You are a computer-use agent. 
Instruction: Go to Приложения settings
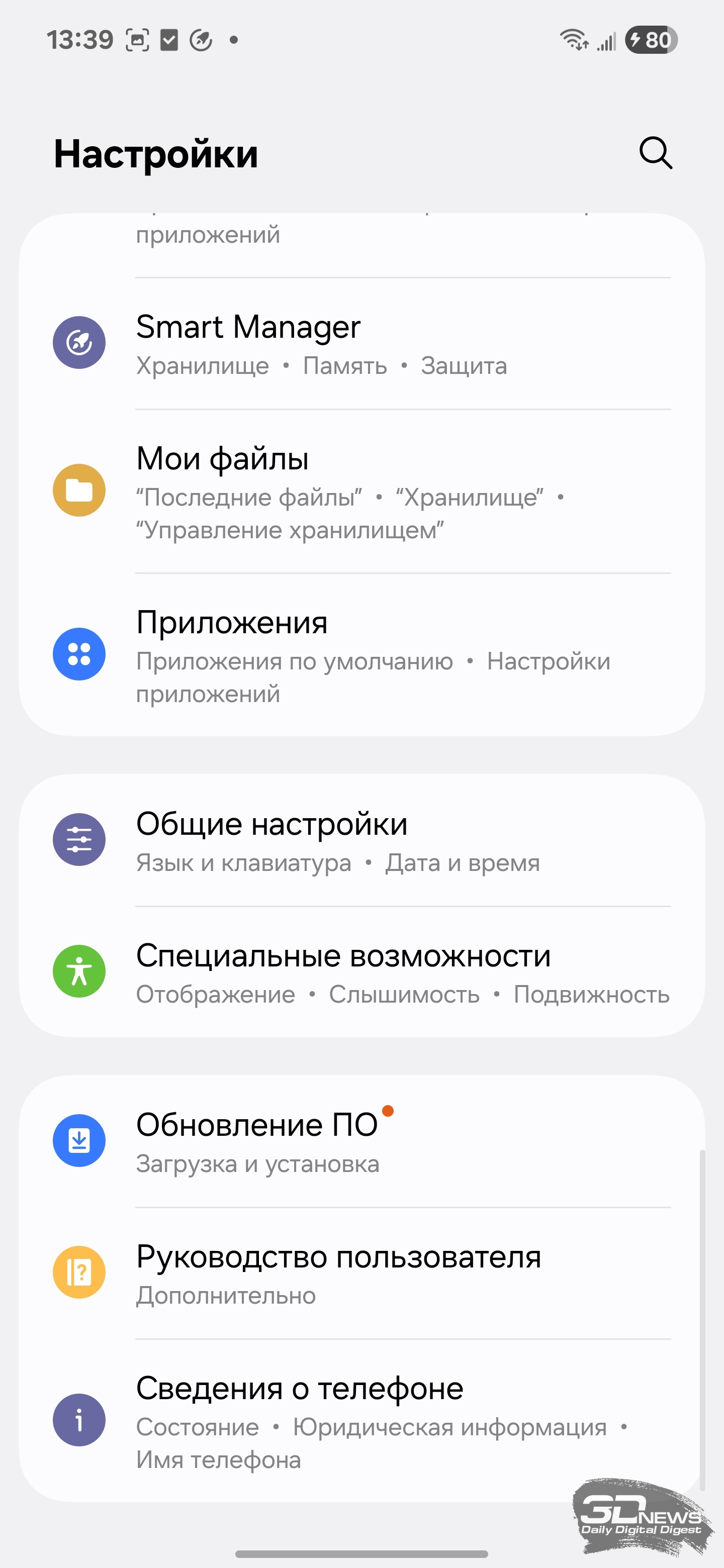(361, 654)
